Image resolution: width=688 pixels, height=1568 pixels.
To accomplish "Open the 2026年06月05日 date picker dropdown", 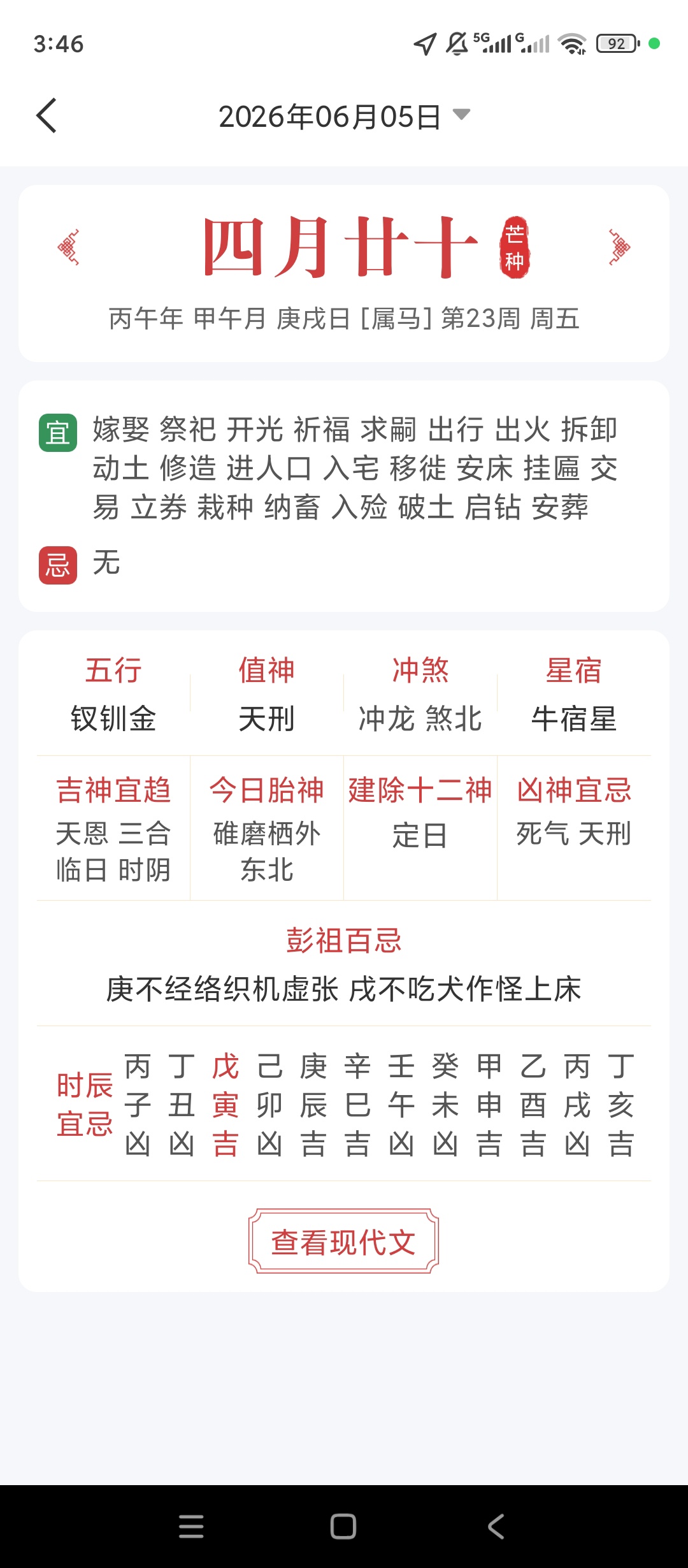I will click(344, 117).
